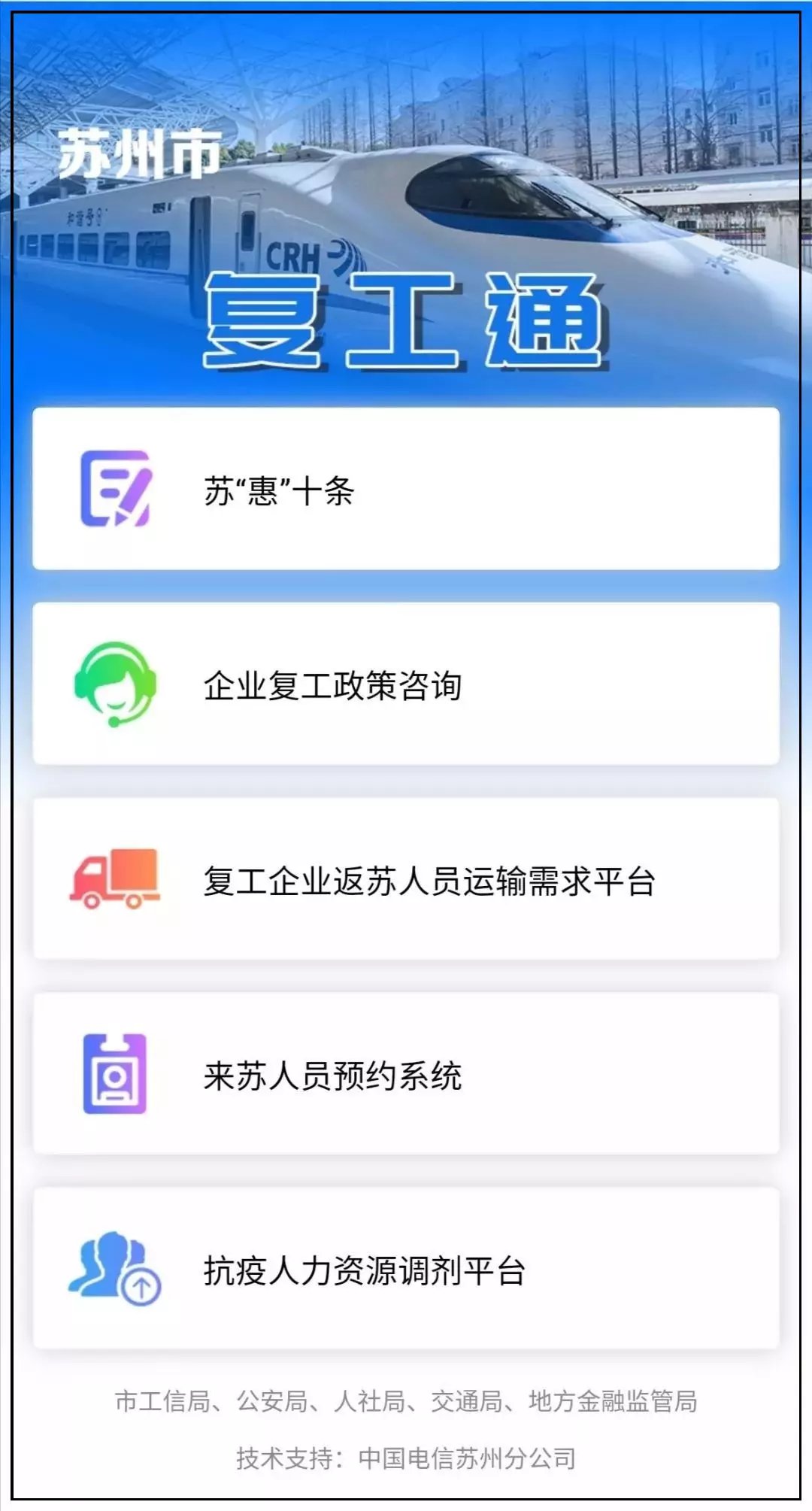Go to 来苏人员预约系统

[x=406, y=1074]
